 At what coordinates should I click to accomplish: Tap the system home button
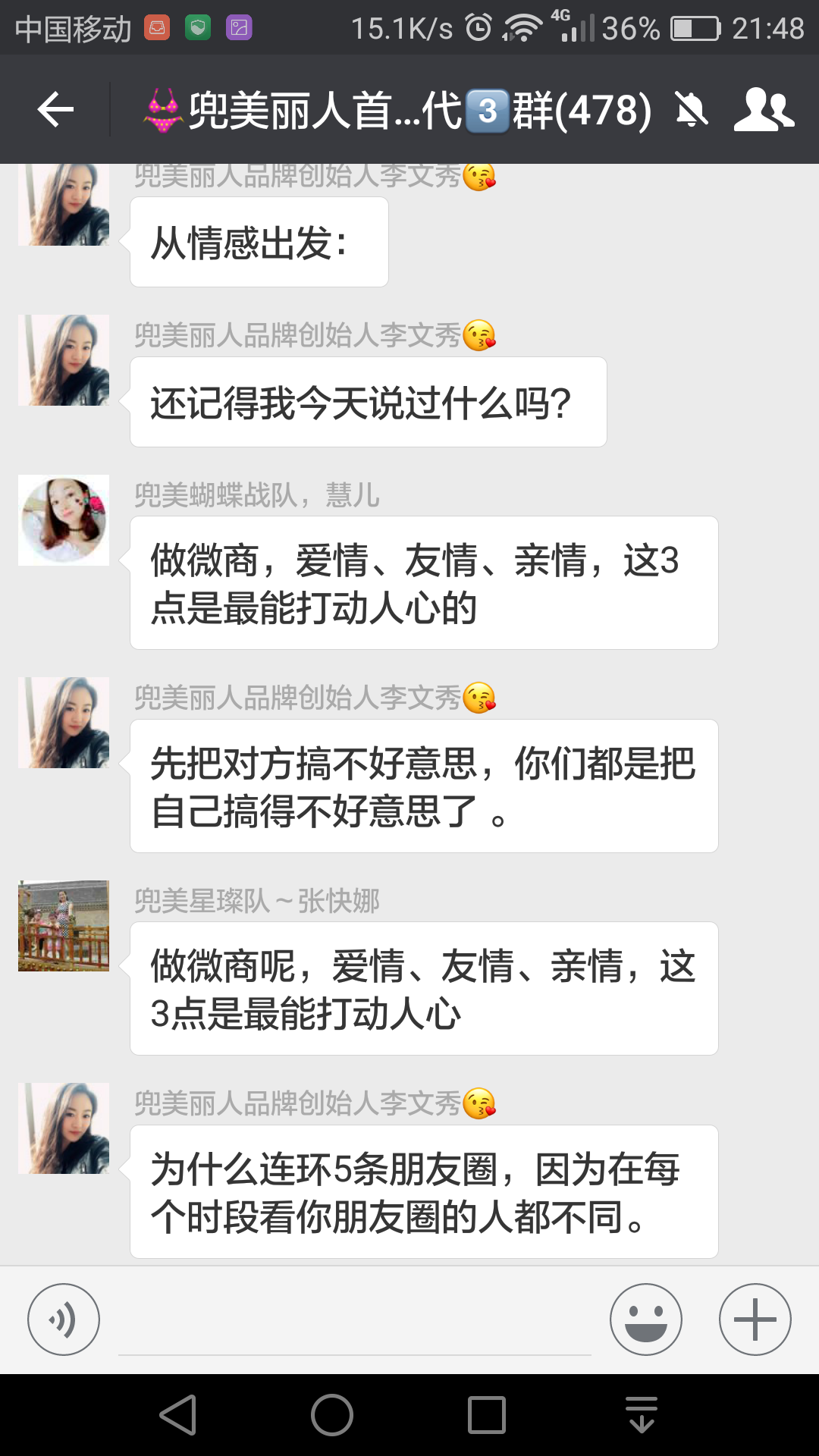coord(332,1415)
